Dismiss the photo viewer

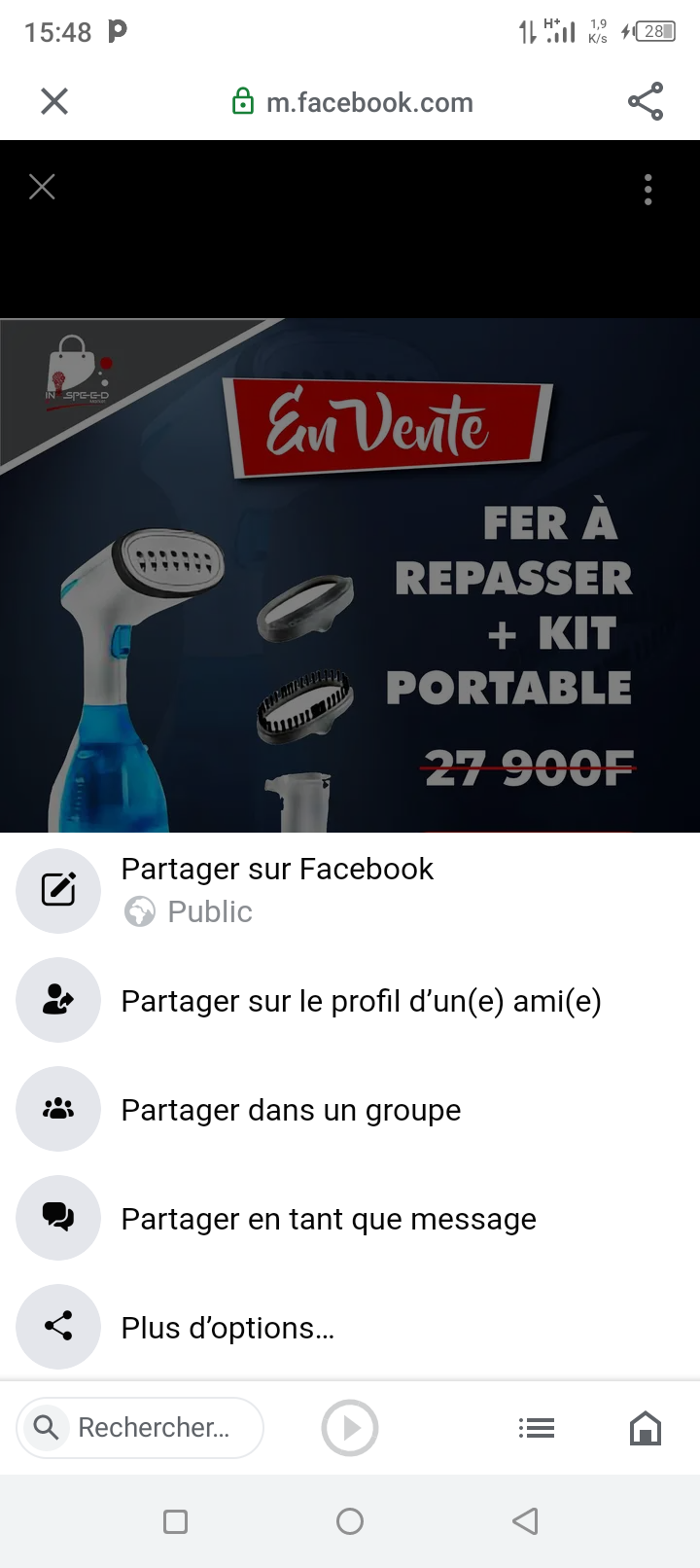click(42, 187)
